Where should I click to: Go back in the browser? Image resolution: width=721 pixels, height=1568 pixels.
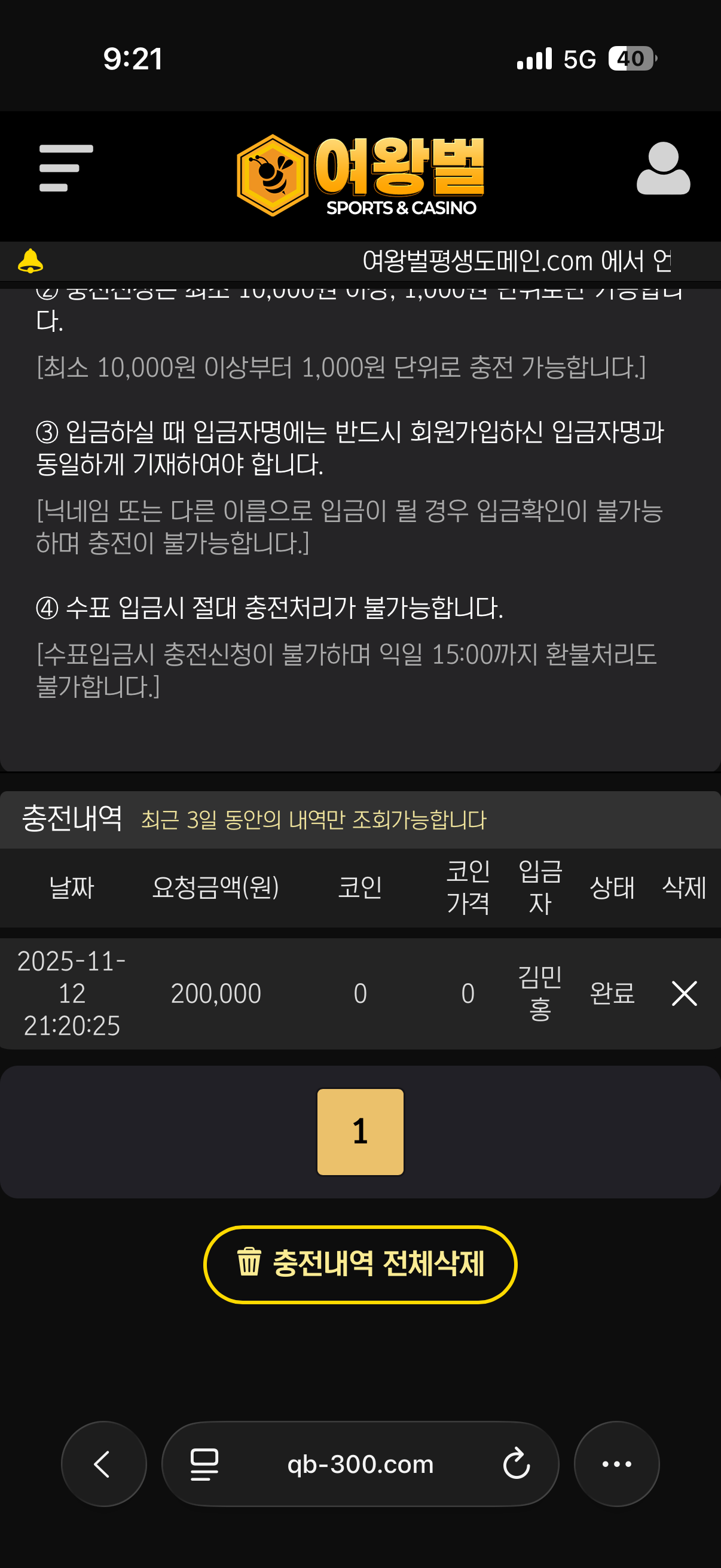[103, 1463]
